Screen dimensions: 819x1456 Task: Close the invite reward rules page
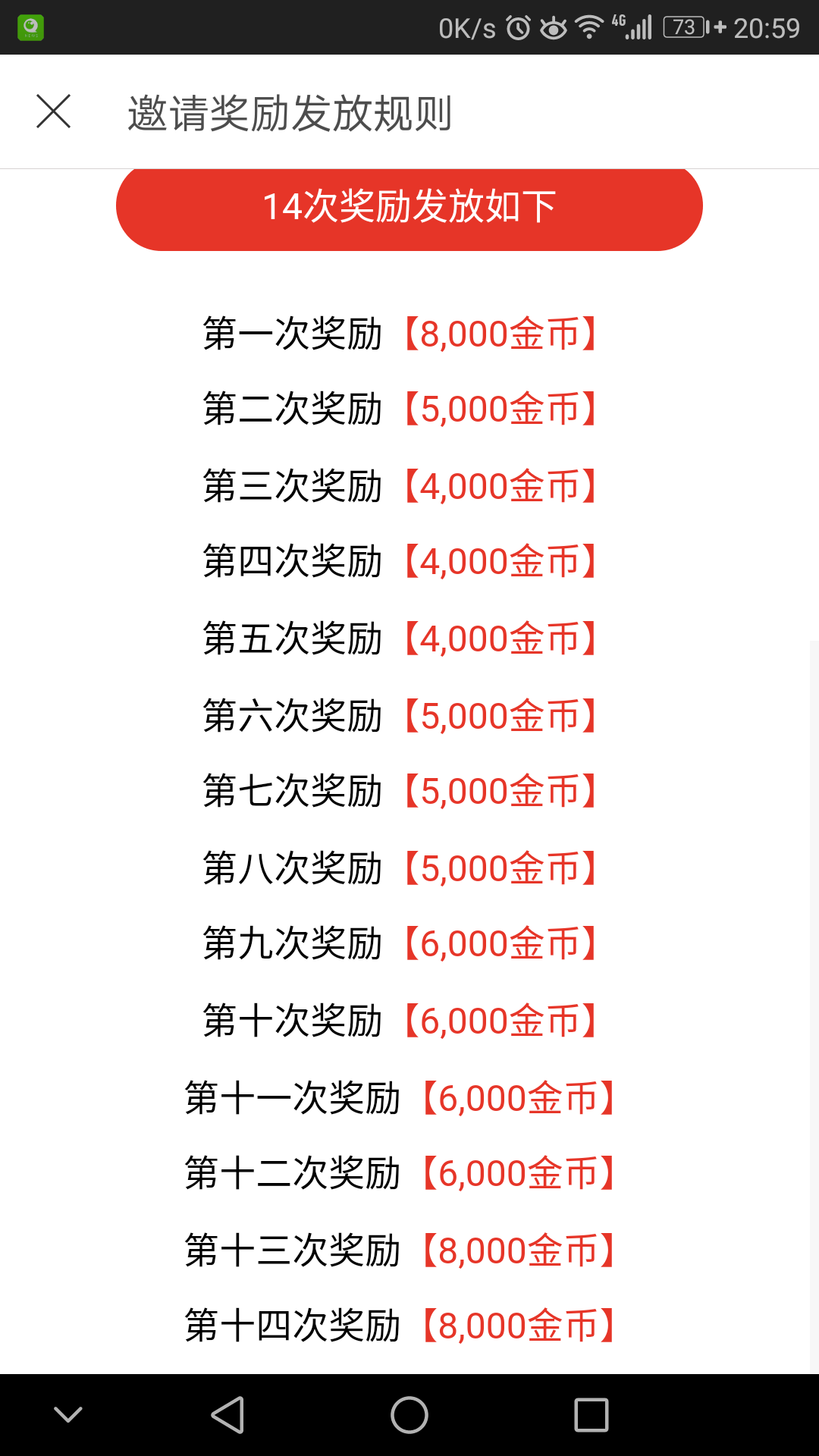click(54, 111)
